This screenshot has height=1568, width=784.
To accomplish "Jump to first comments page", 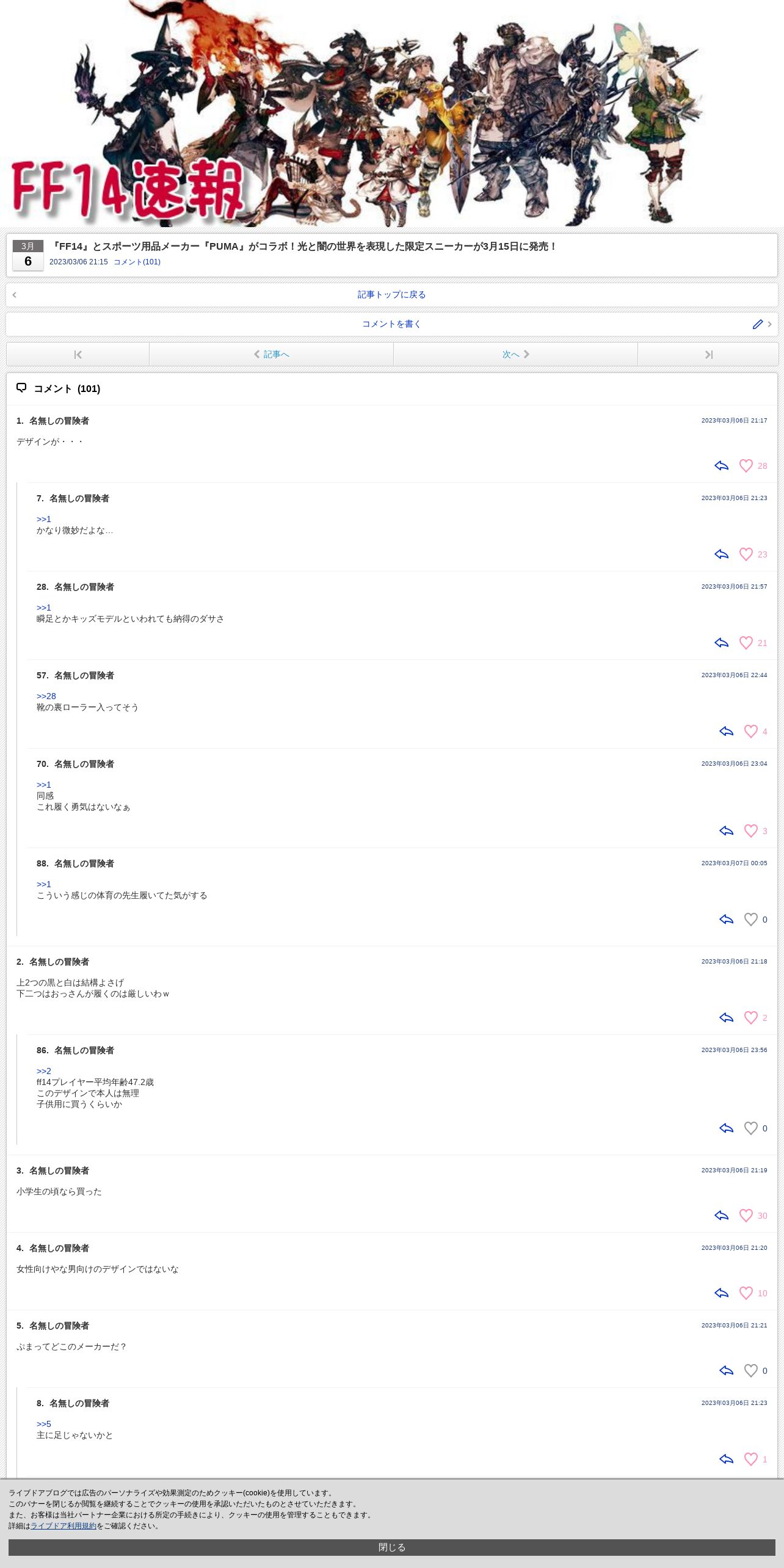I will (x=78, y=354).
